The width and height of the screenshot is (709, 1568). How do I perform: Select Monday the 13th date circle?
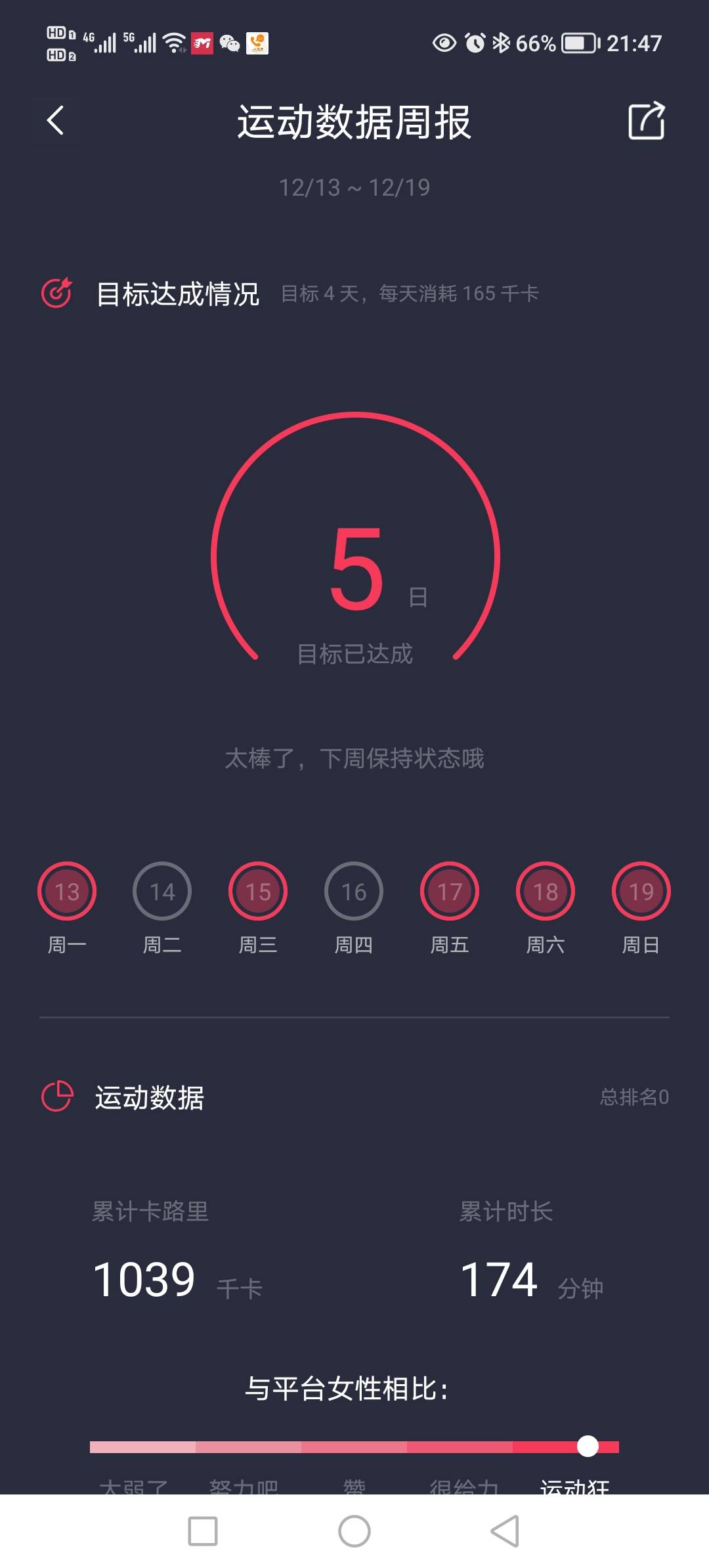click(66, 891)
